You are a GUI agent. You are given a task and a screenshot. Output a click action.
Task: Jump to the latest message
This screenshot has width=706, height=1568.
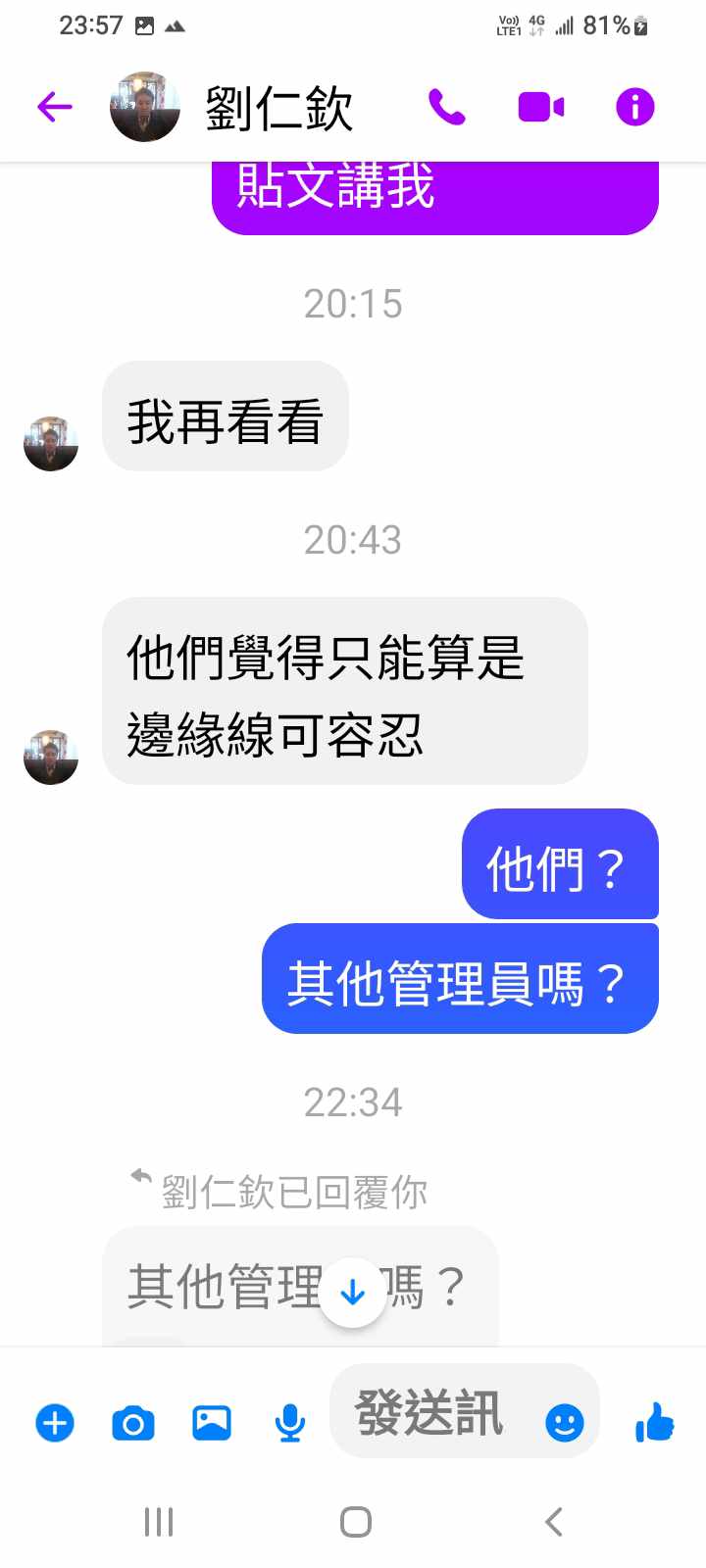352,1293
